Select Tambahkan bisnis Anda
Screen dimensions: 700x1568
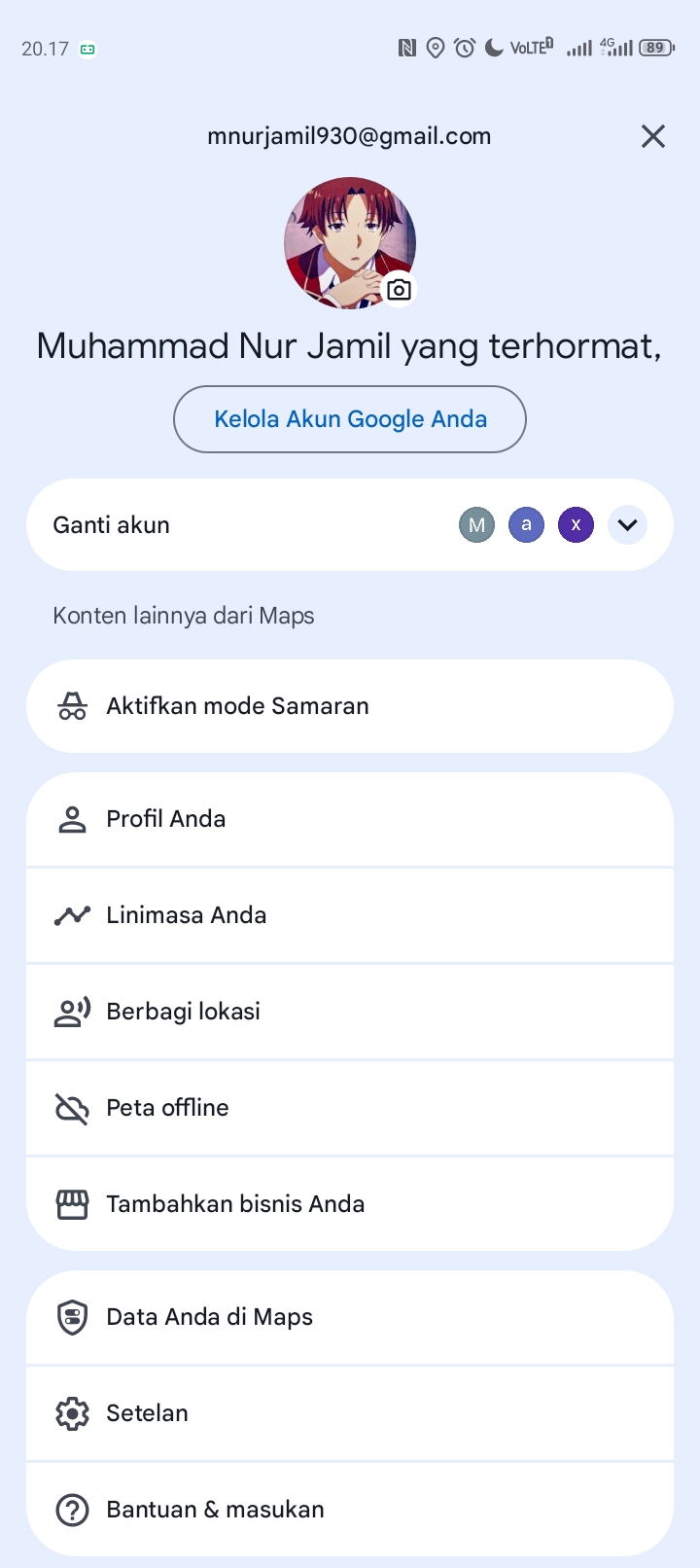tap(350, 1204)
